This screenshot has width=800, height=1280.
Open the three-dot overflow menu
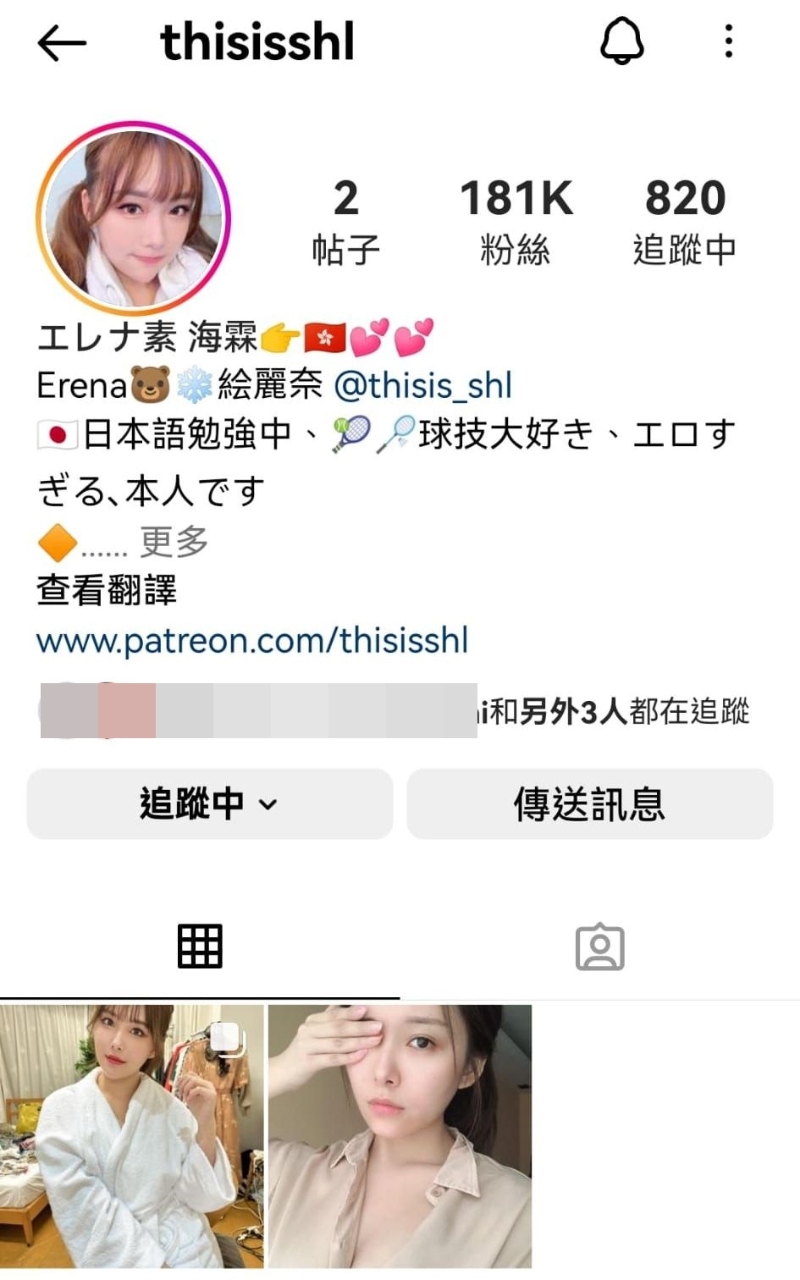[x=728, y=43]
